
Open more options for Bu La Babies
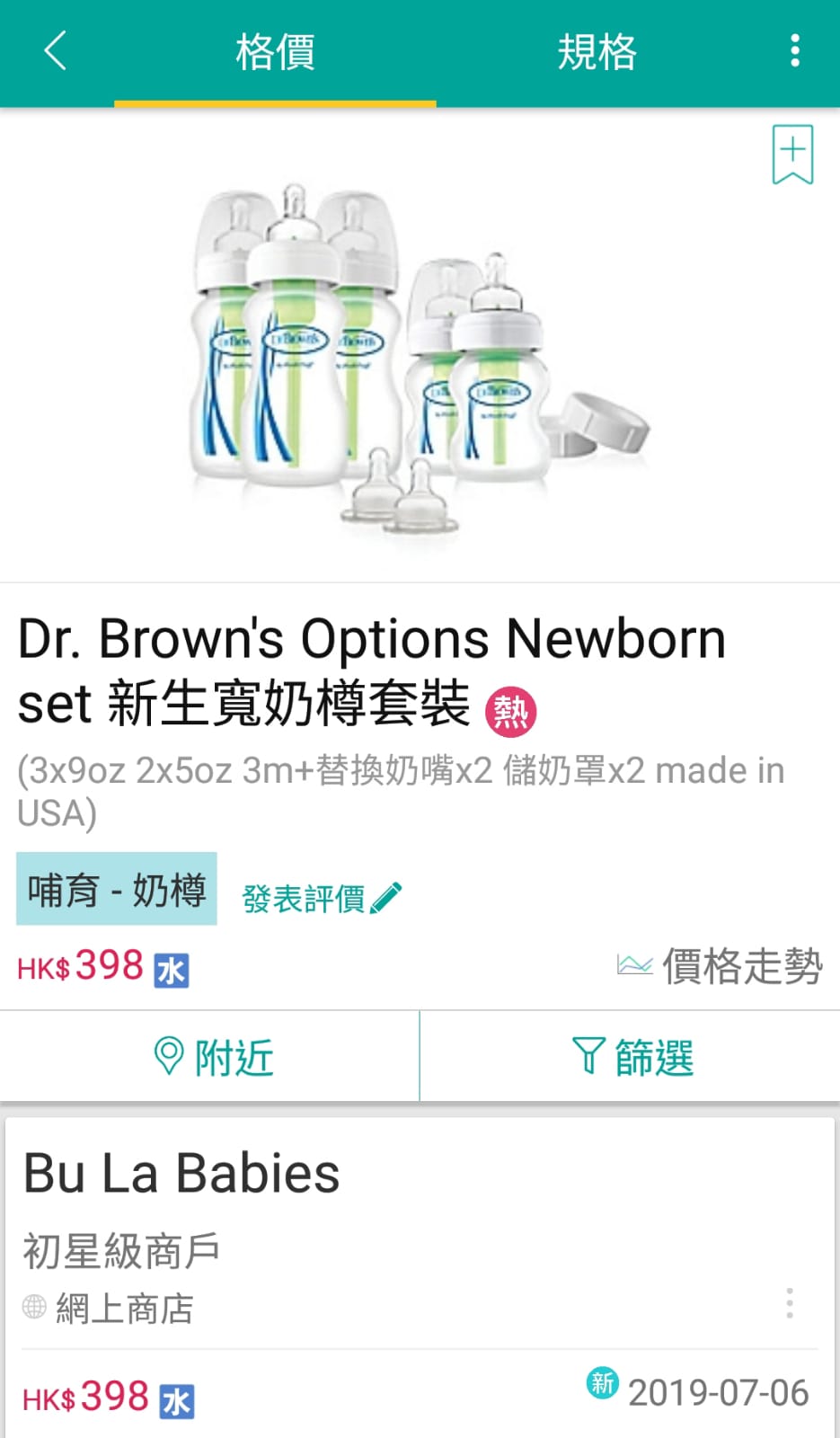(790, 1303)
